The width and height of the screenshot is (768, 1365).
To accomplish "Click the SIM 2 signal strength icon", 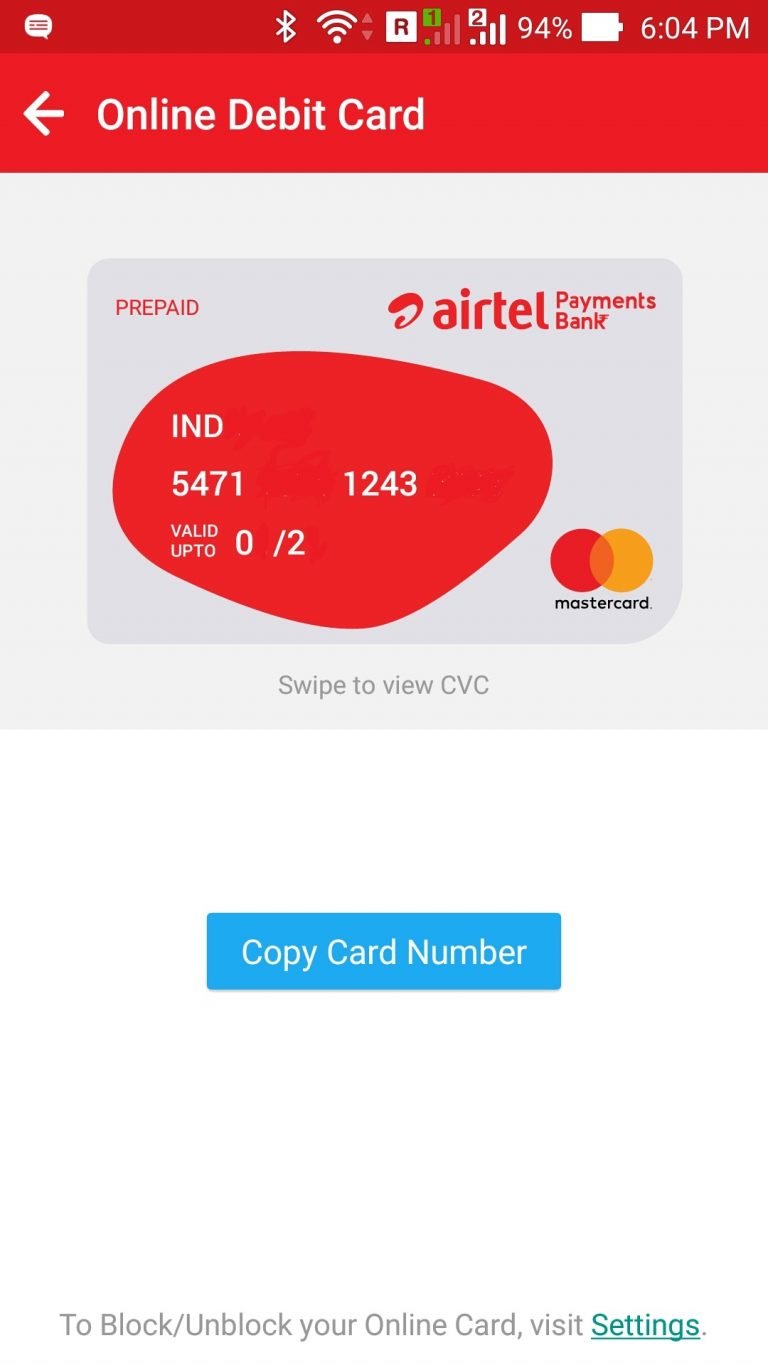I will click(490, 27).
